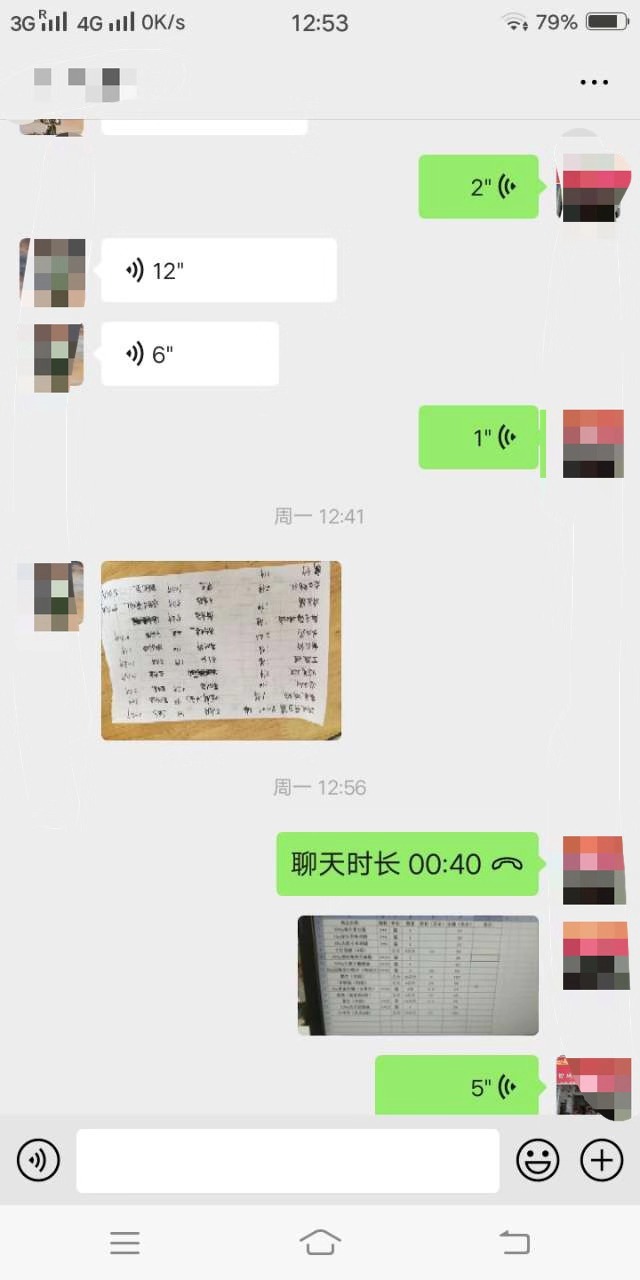This screenshot has width=640, height=1280.
Task: Tap the 聊天时长 00:40 call record
Action: tap(407, 864)
